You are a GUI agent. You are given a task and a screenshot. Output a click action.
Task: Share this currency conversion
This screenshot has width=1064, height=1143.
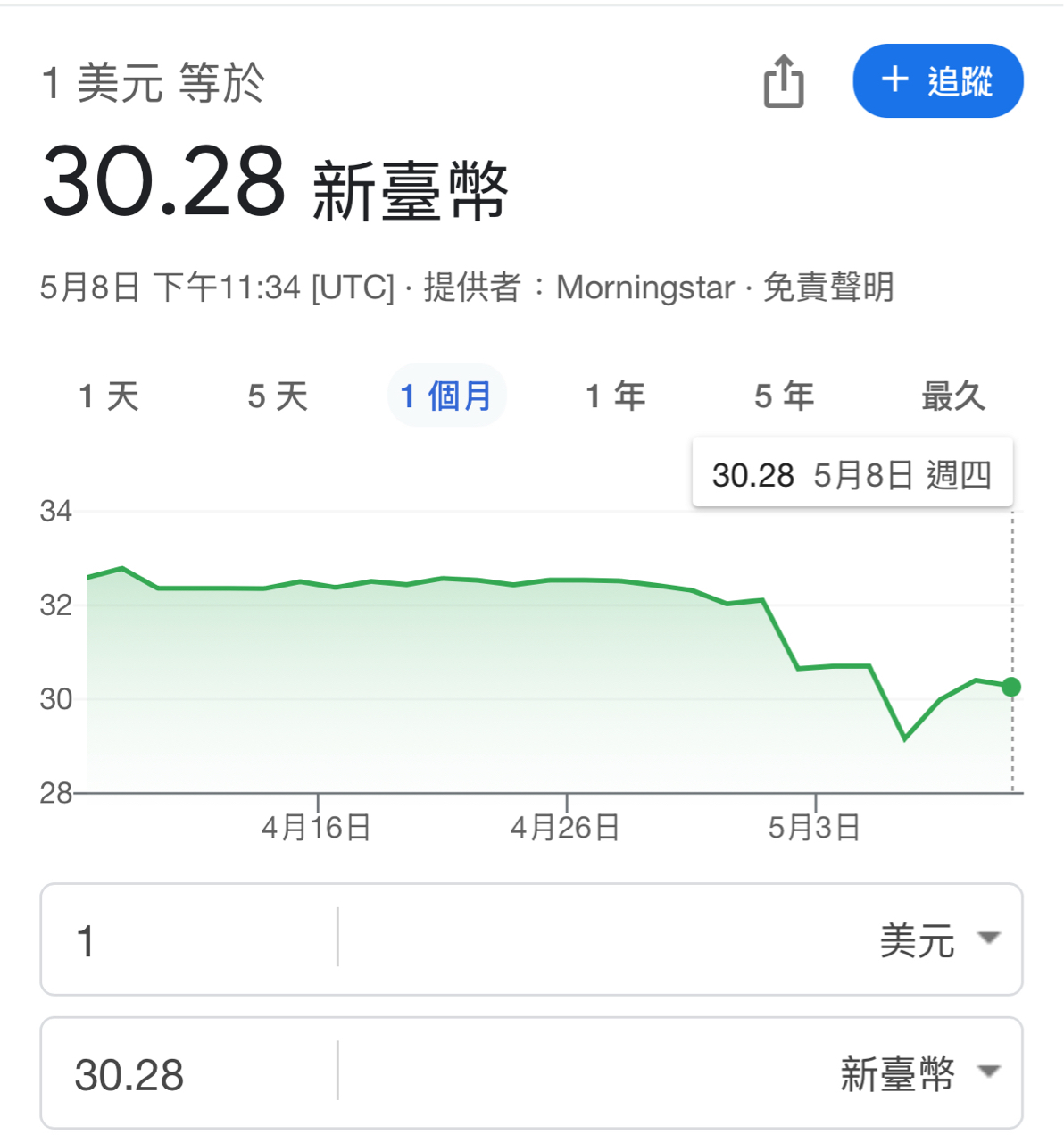coord(784,81)
